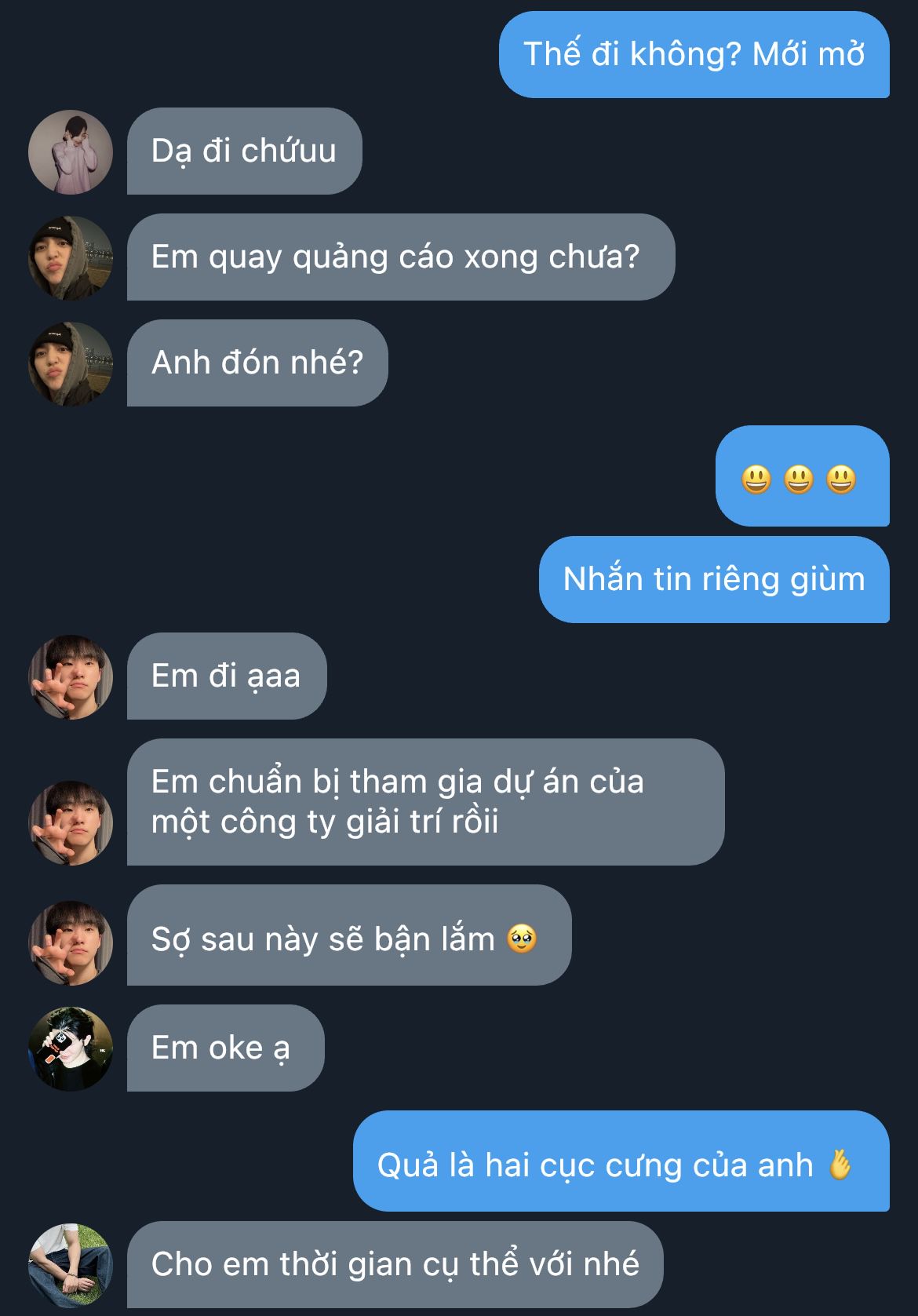This screenshot has height=1316, width=918.
Task: Open the avatar beside "Em đi ạaa"
Action: [x=71, y=676]
